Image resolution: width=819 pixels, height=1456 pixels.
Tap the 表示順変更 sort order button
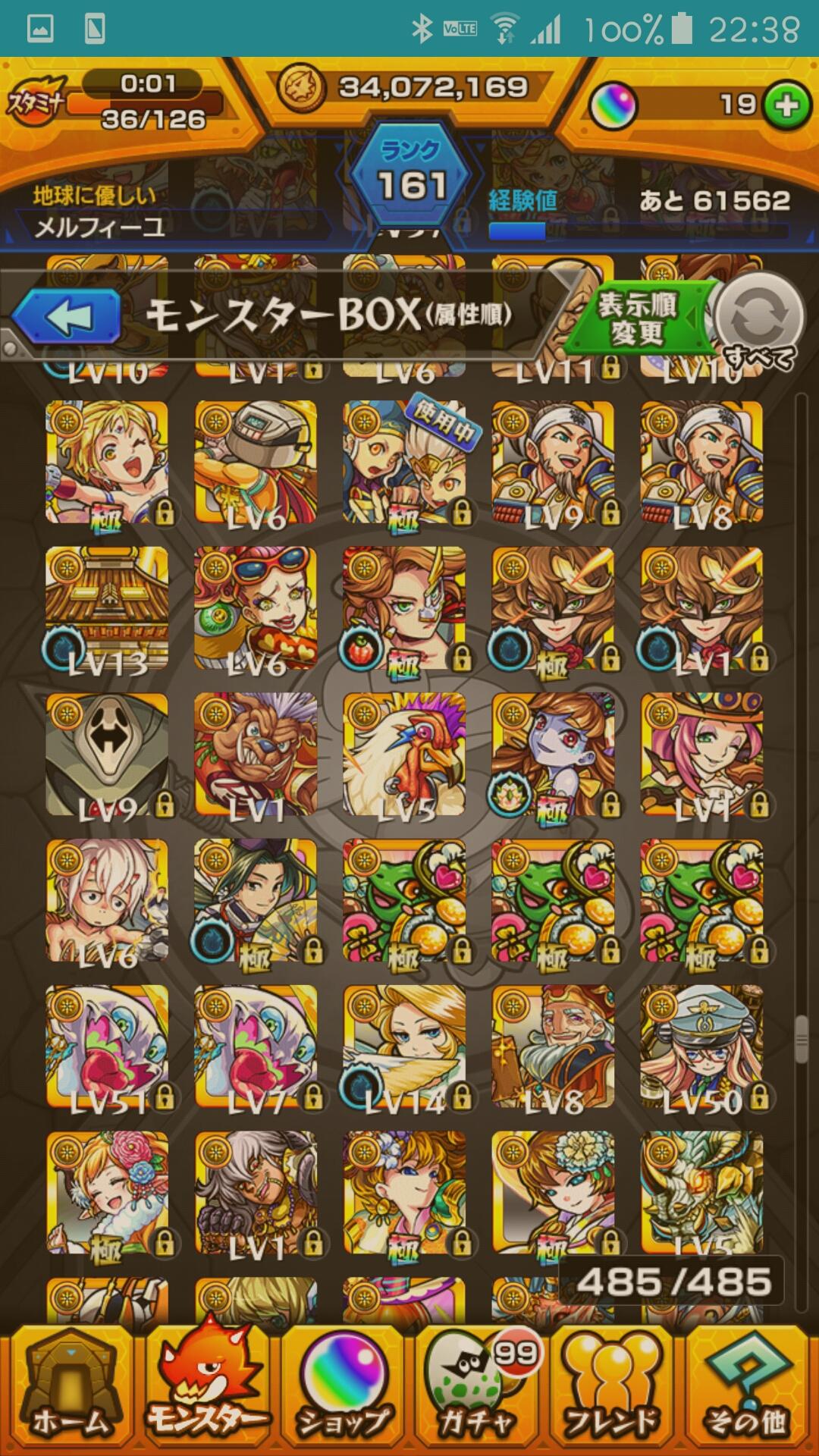click(637, 318)
